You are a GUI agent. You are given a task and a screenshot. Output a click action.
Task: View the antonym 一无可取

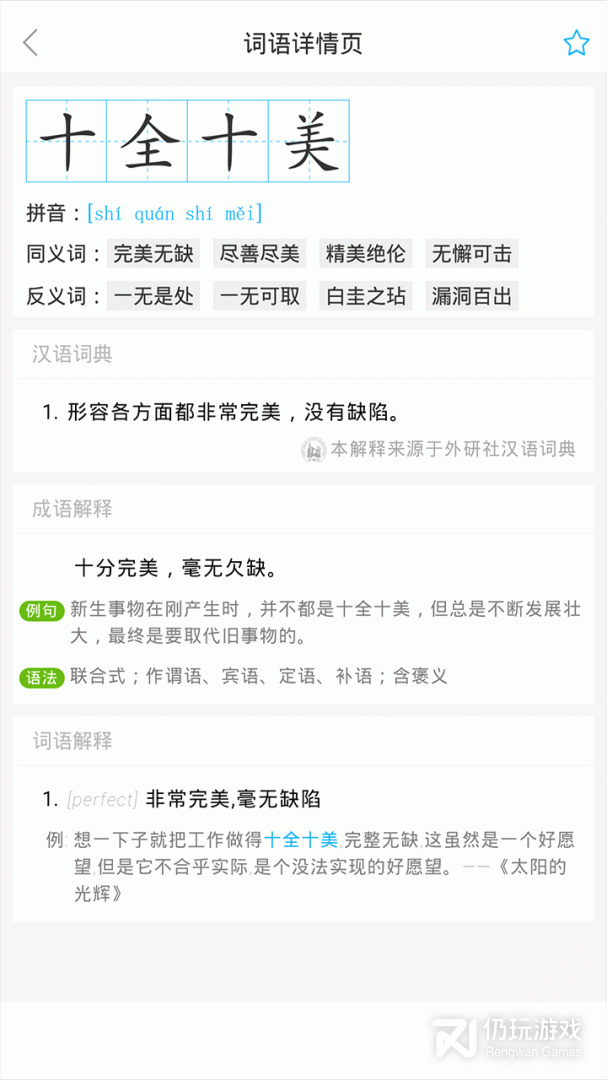coord(259,296)
